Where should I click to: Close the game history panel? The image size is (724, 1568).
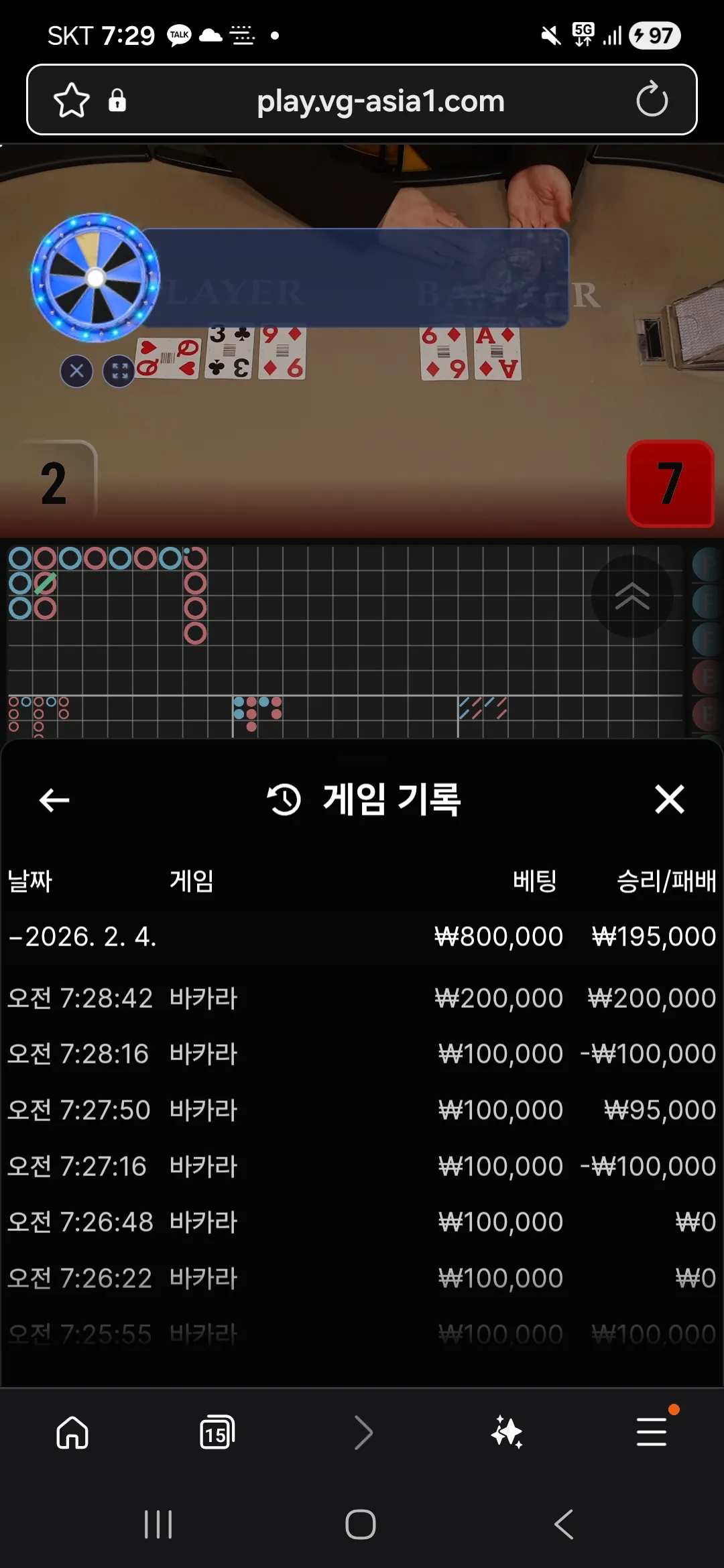[669, 799]
